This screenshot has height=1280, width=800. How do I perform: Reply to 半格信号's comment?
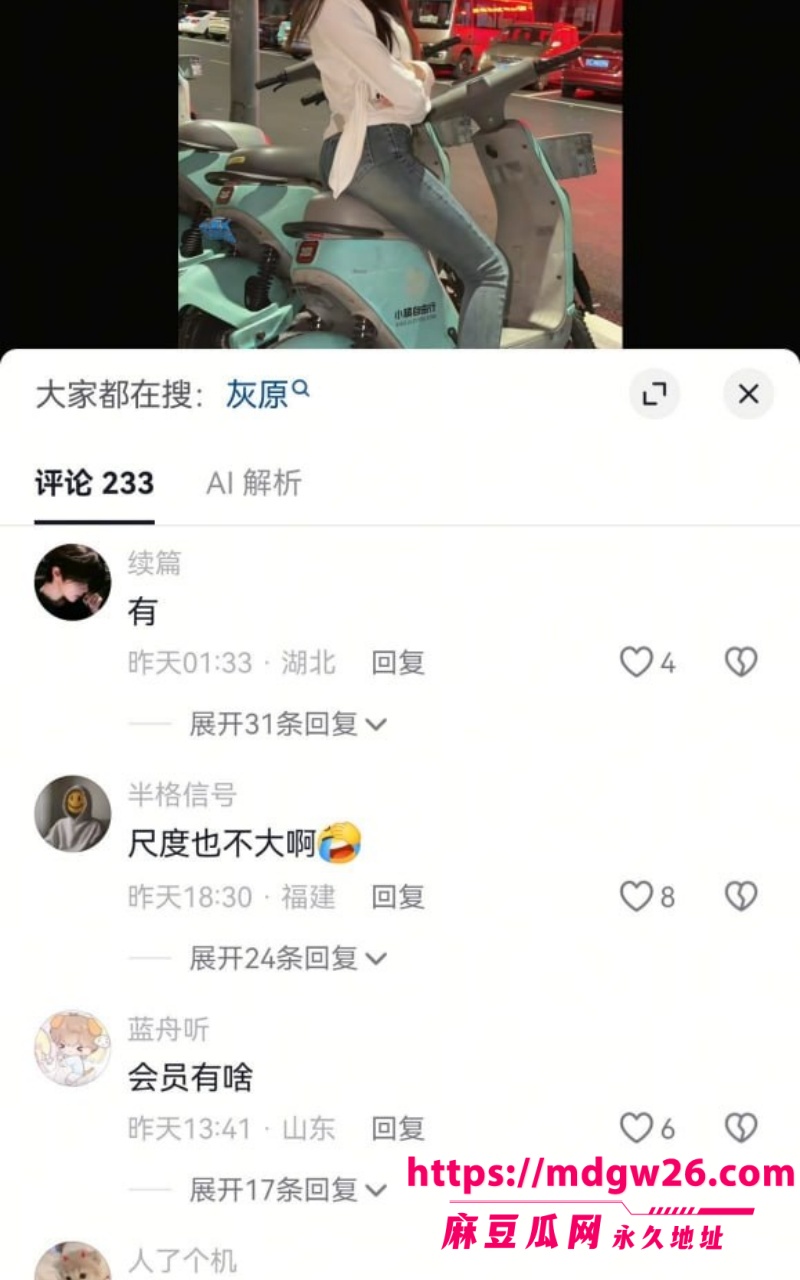(398, 896)
